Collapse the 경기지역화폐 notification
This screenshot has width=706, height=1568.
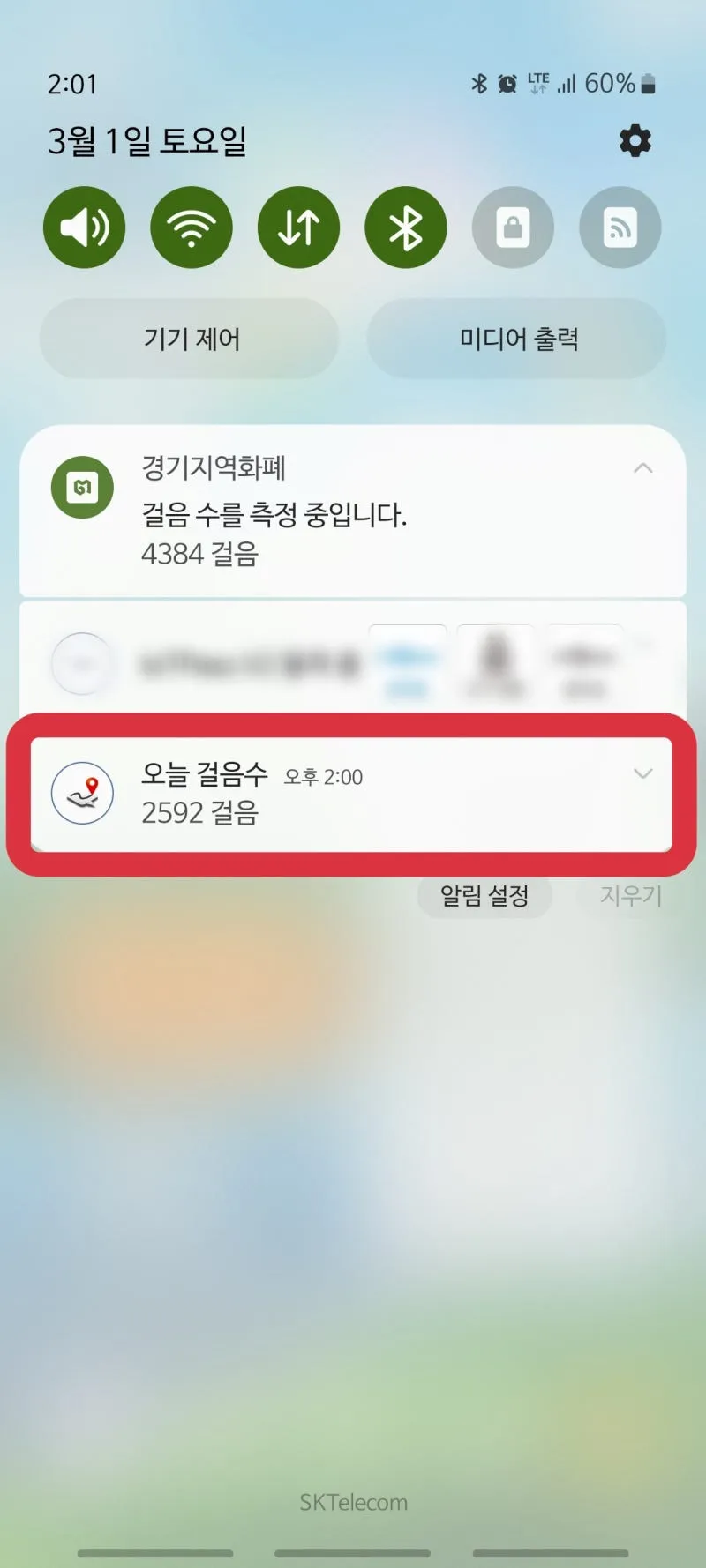[643, 468]
